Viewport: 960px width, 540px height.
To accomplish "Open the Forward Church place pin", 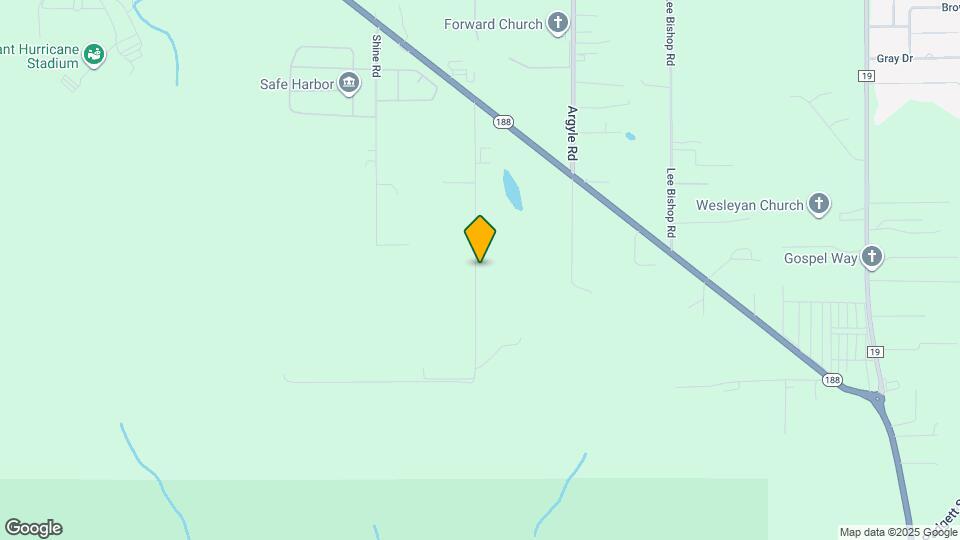I will (x=558, y=23).
